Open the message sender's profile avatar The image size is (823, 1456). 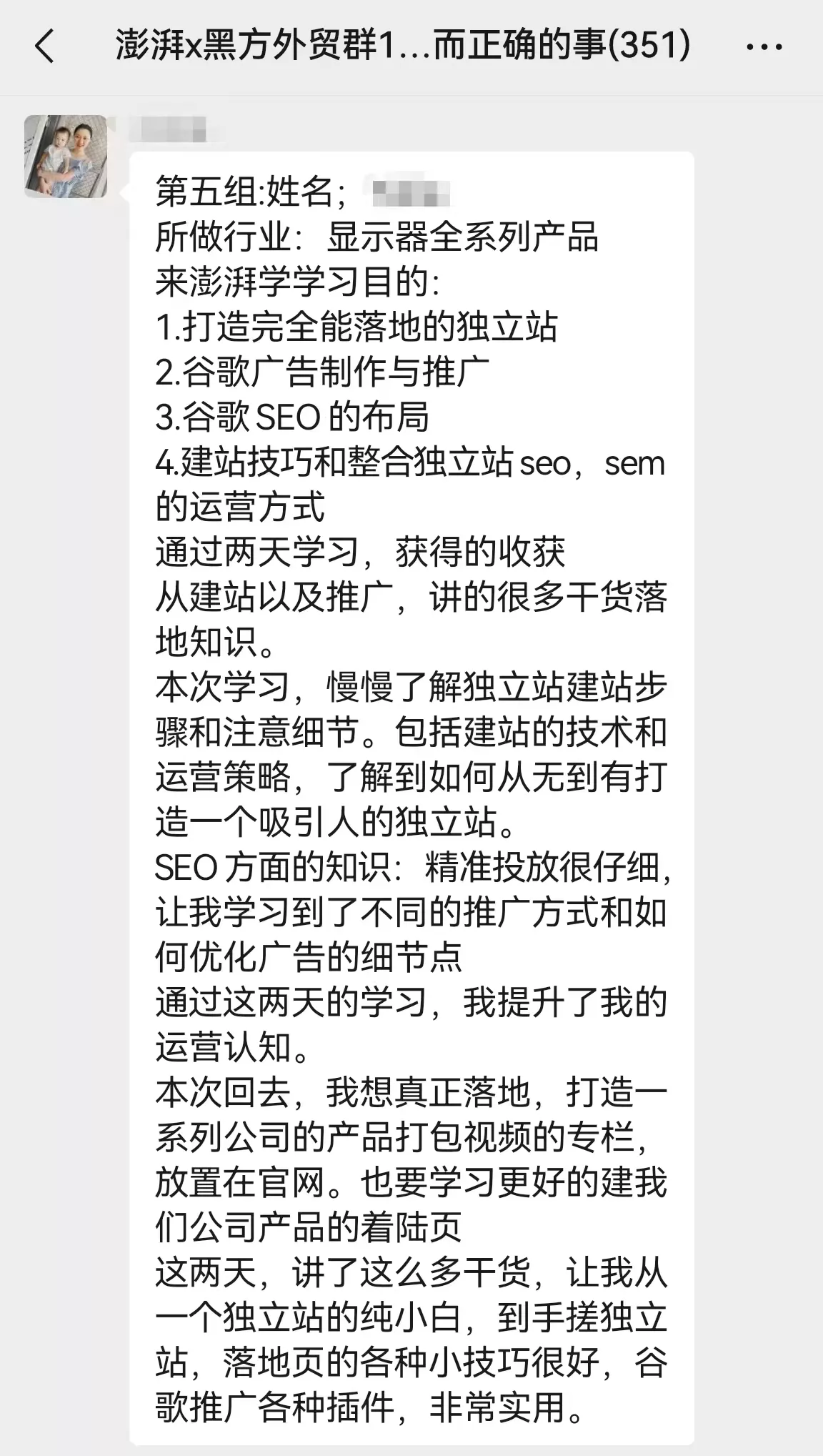point(66,157)
